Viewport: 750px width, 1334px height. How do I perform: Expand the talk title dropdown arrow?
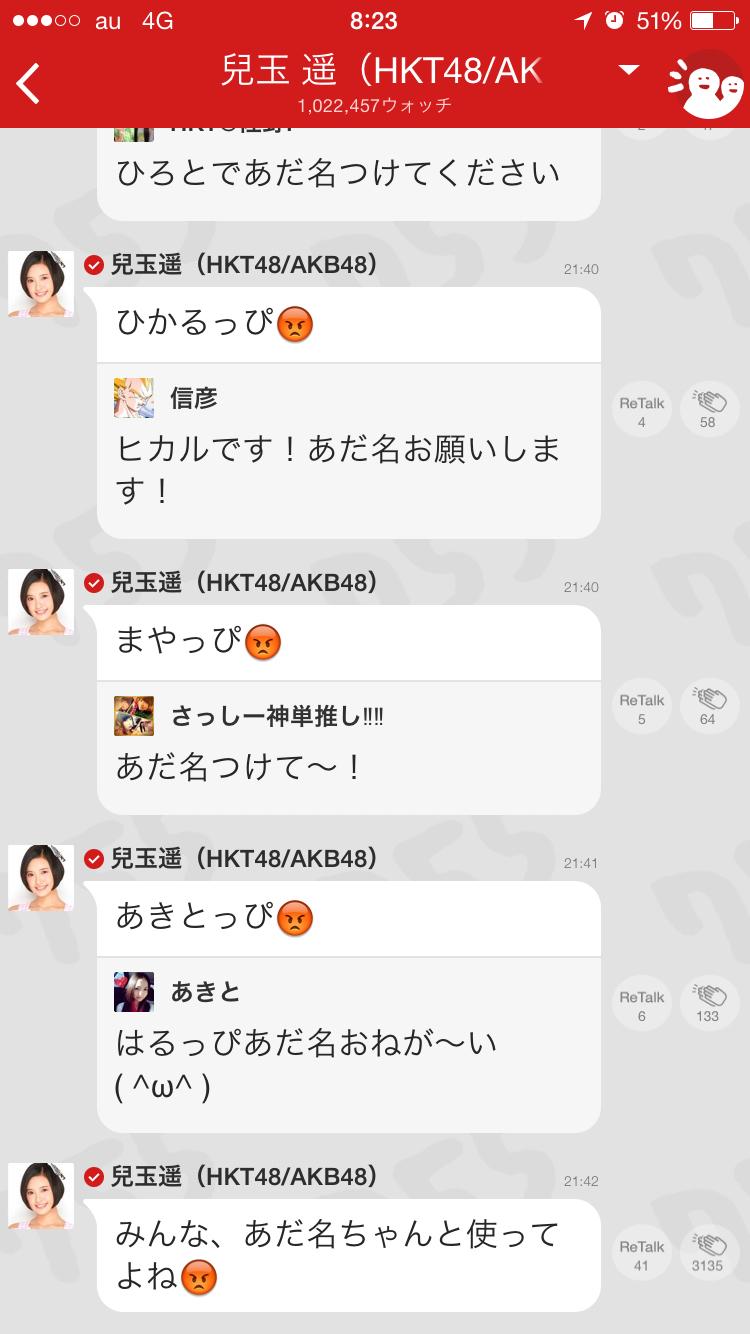click(x=628, y=70)
